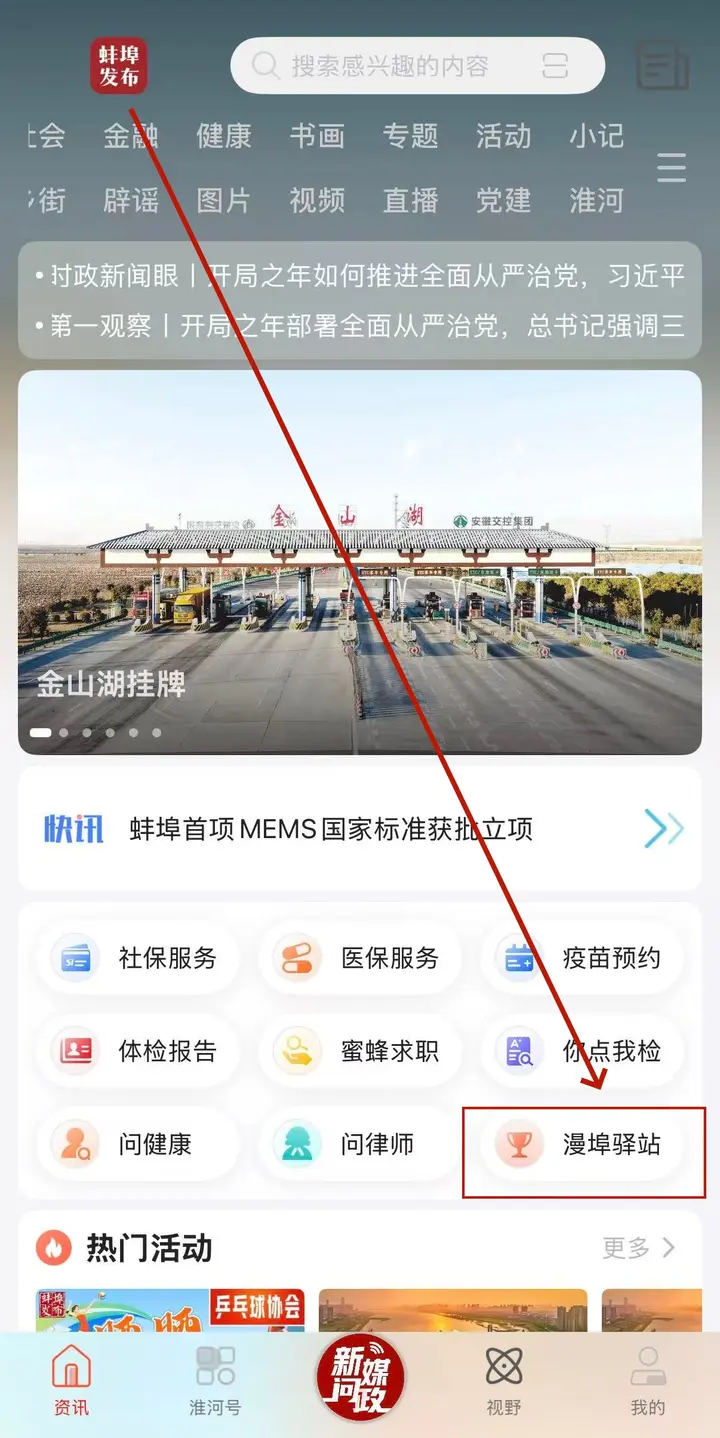This screenshot has width=720, height=1438.
Task: Go to the 直播 channel
Action: click(x=410, y=201)
